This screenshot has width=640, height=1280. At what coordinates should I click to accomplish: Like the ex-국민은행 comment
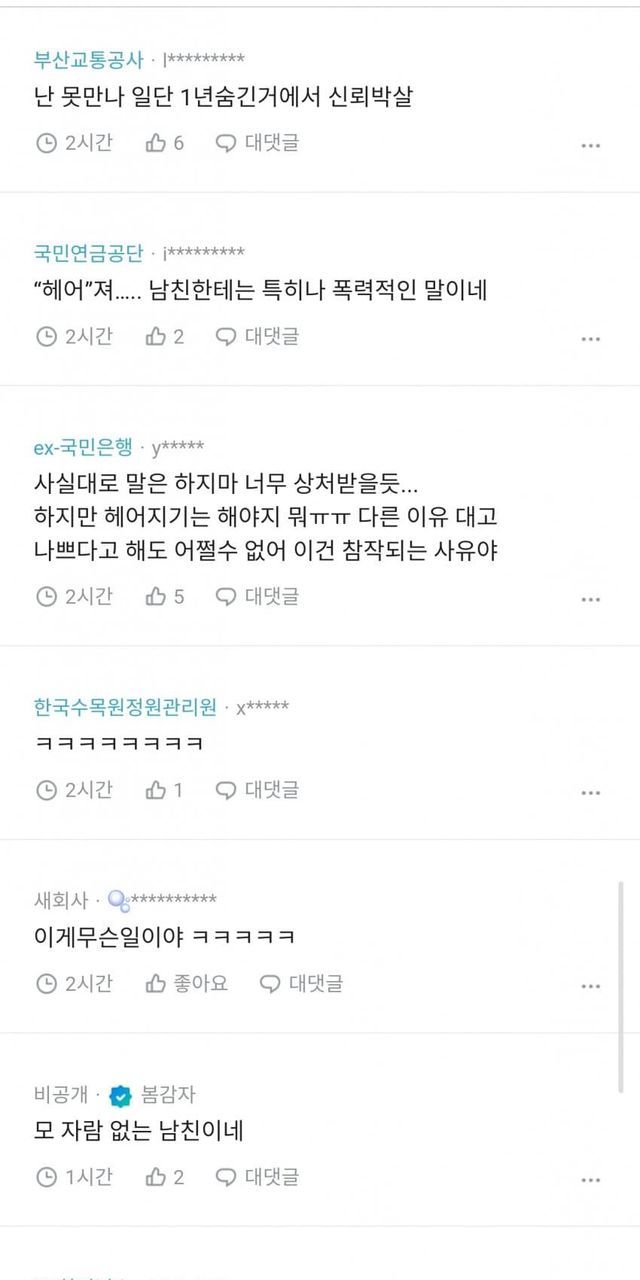[165, 596]
